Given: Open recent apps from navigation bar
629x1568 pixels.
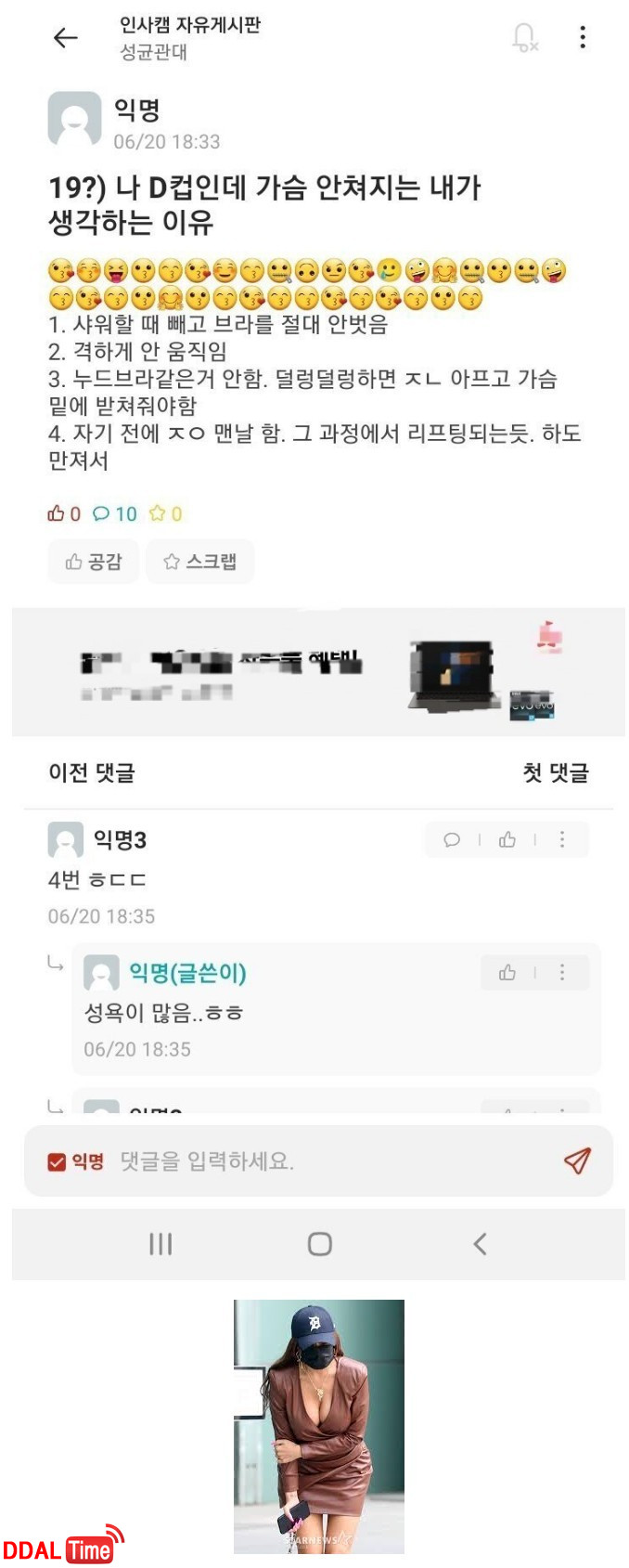Looking at the screenshot, I should tap(160, 1244).
